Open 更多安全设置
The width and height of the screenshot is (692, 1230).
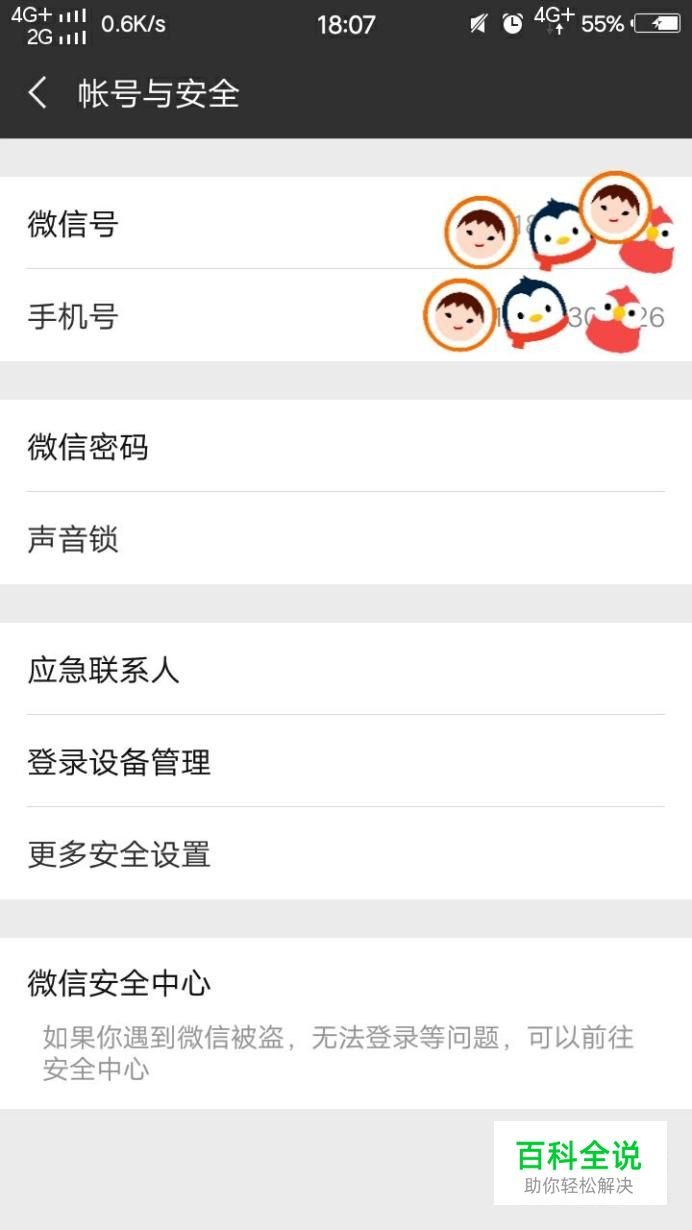(x=346, y=853)
